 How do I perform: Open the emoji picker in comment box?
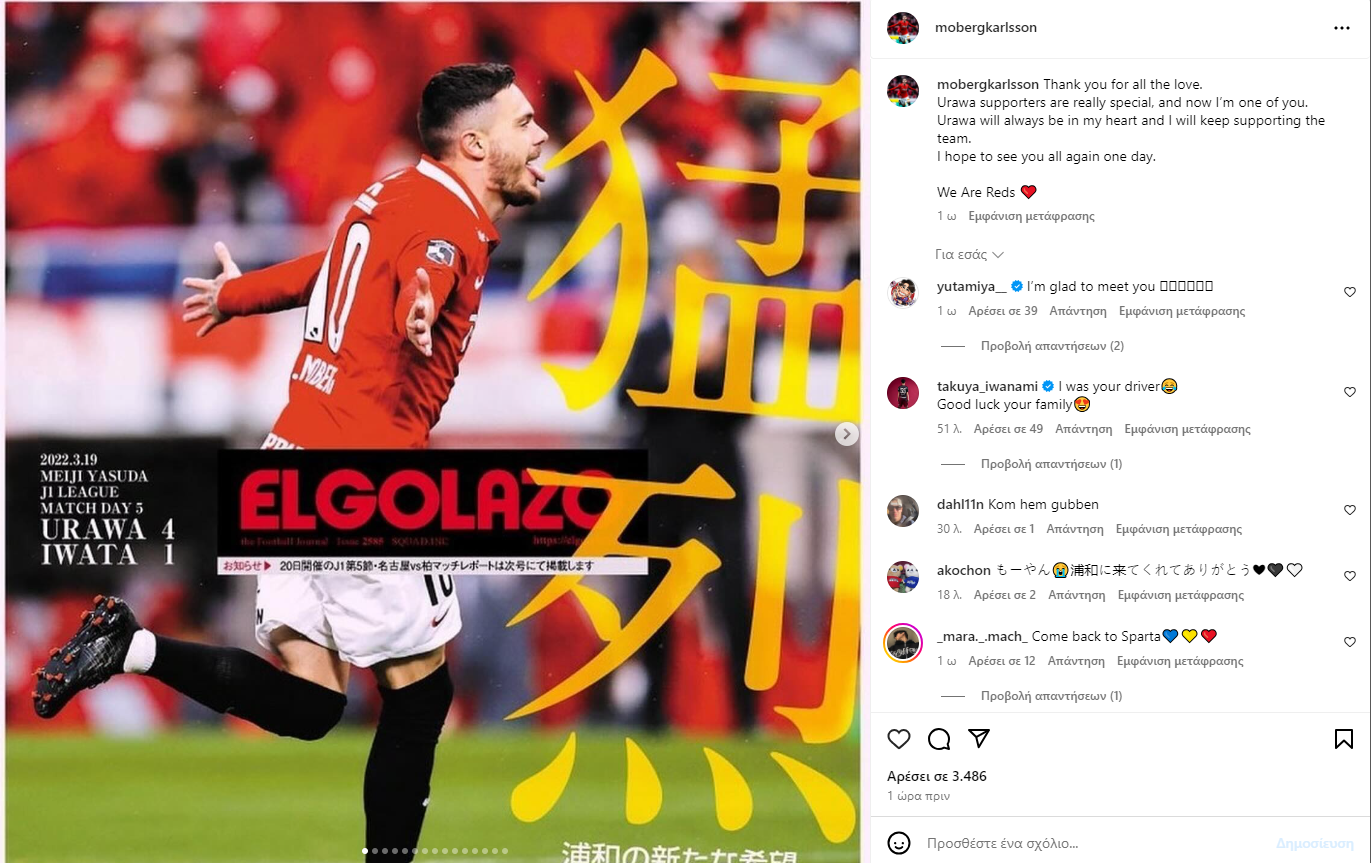click(899, 842)
